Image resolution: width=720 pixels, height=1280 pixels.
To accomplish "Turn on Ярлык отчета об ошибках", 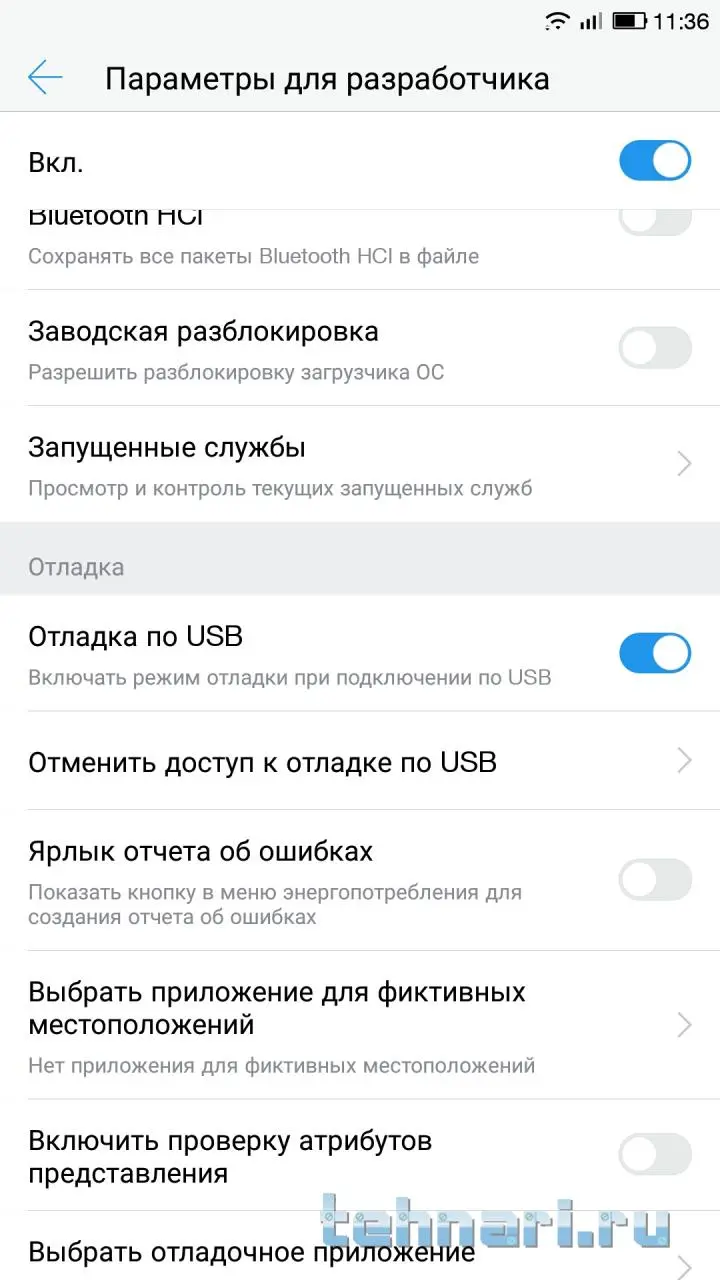I will tap(655, 879).
